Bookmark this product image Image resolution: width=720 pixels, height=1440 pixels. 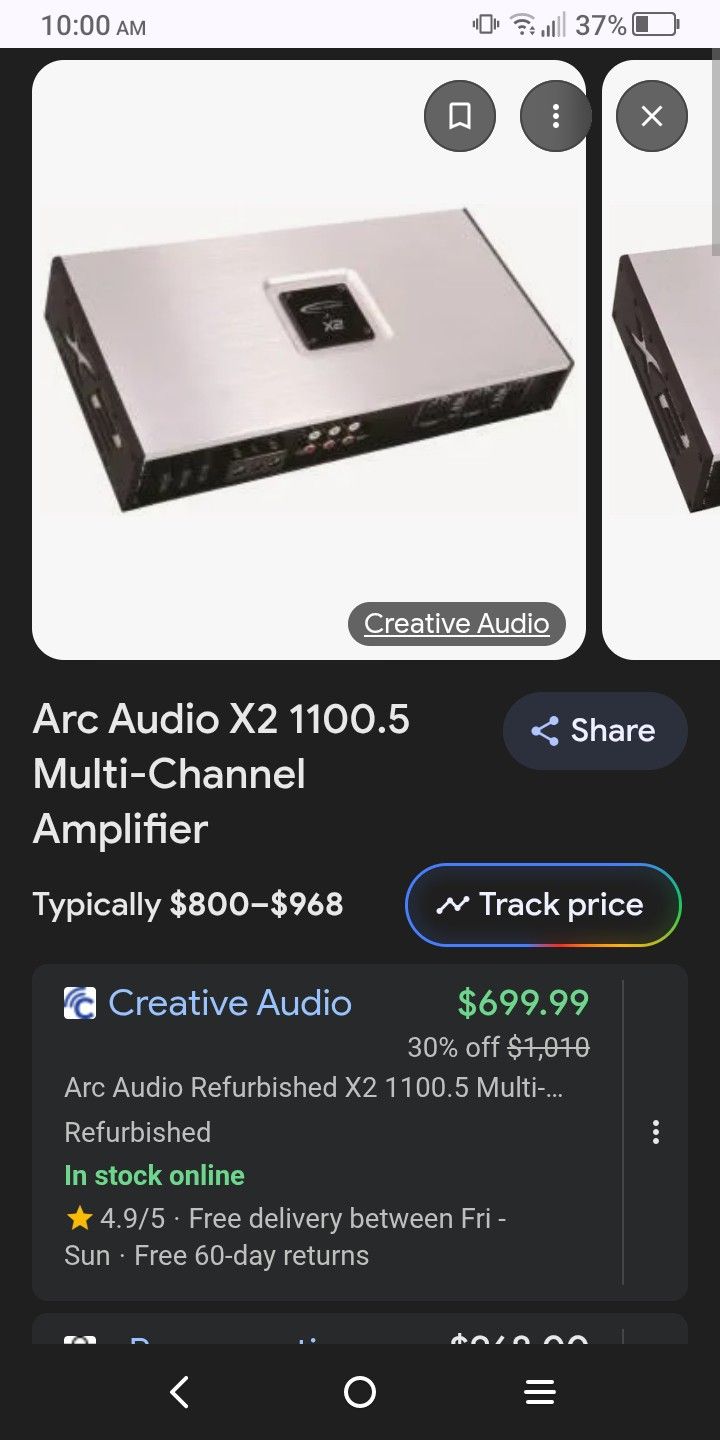(x=459, y=116)
